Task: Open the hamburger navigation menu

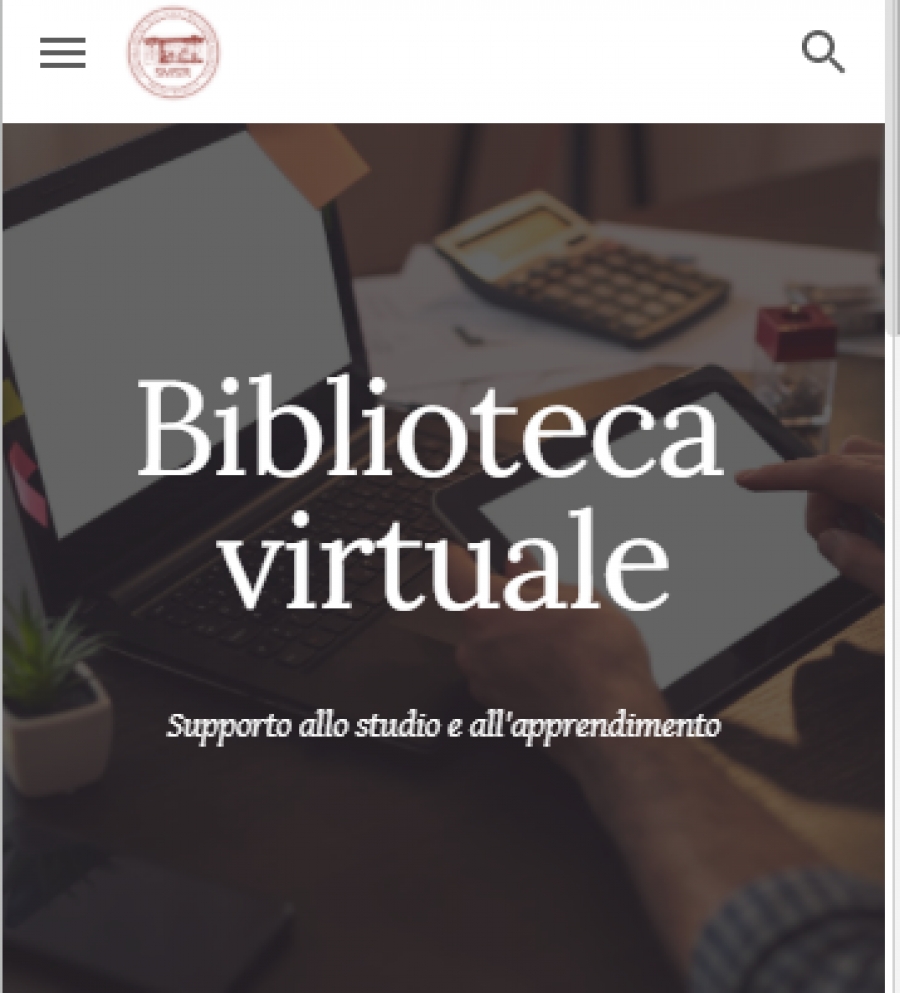Action: click(x=62, y=53)
